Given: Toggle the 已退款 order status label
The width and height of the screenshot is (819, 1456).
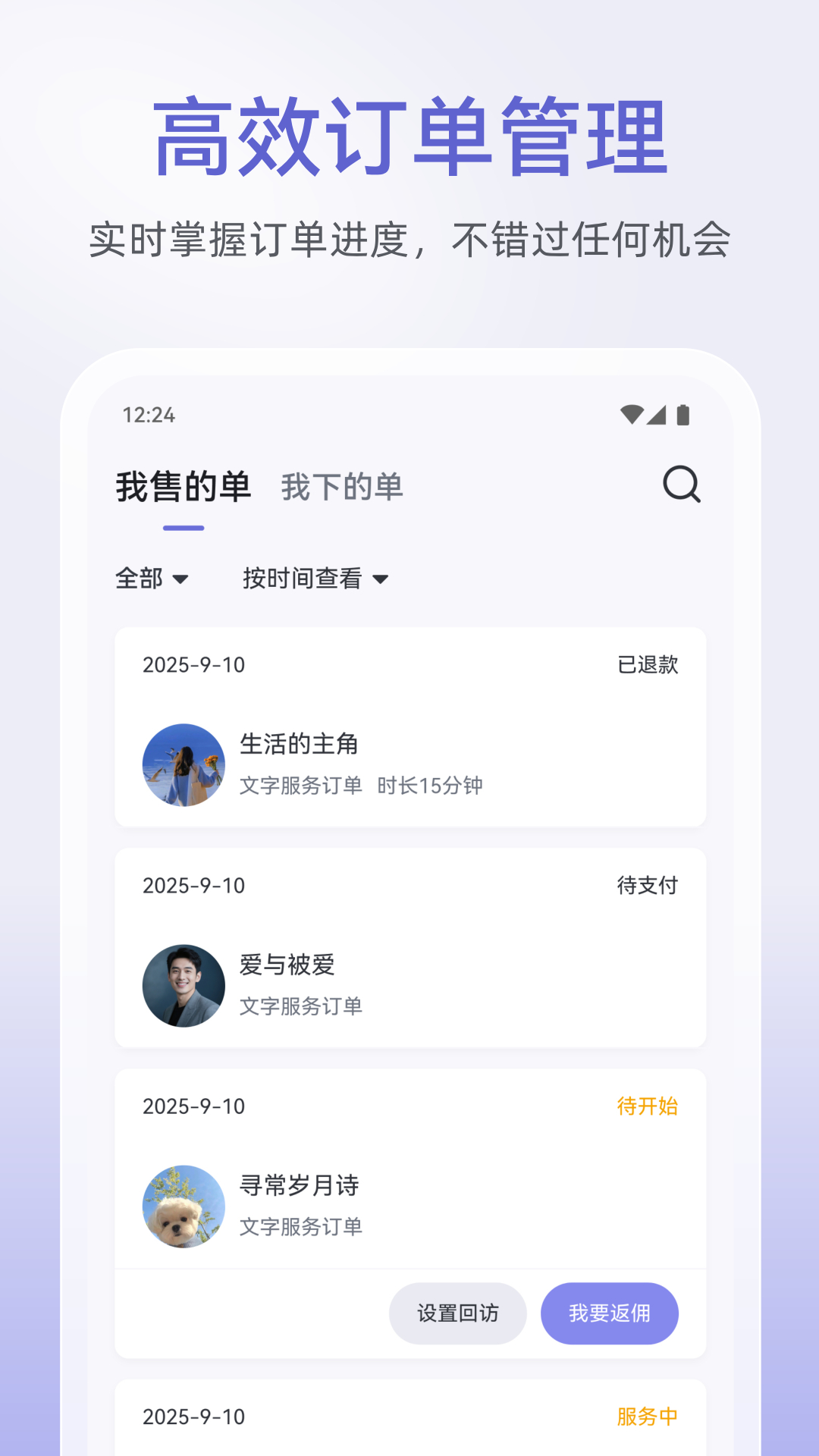Looking at the screenshot, I should (x=648, y=665).
